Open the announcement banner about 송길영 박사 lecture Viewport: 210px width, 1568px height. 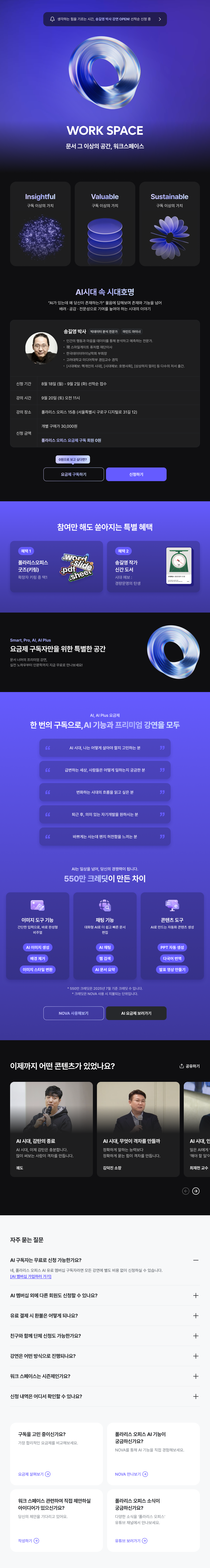pos(105,19)
